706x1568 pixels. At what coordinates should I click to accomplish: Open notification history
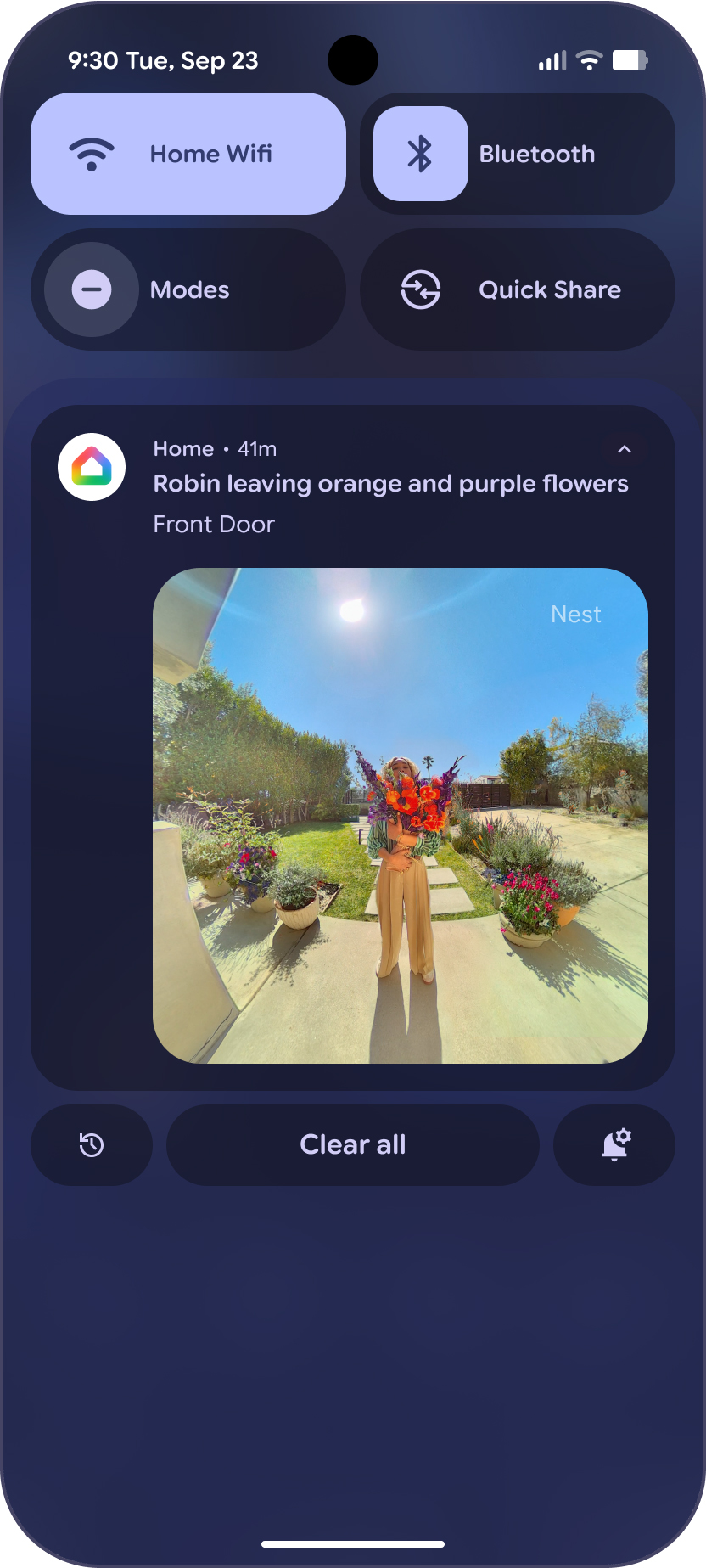pos(92,1144)
